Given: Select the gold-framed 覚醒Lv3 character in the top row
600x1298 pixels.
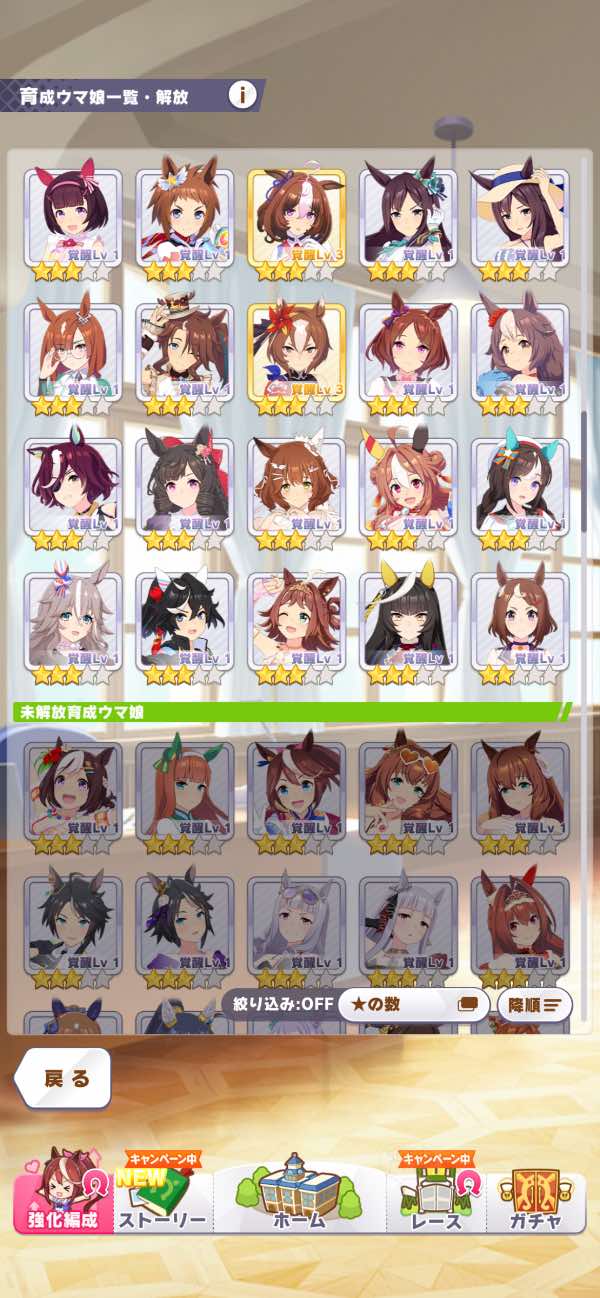Looking at the screenshot, I should [296, 224].
